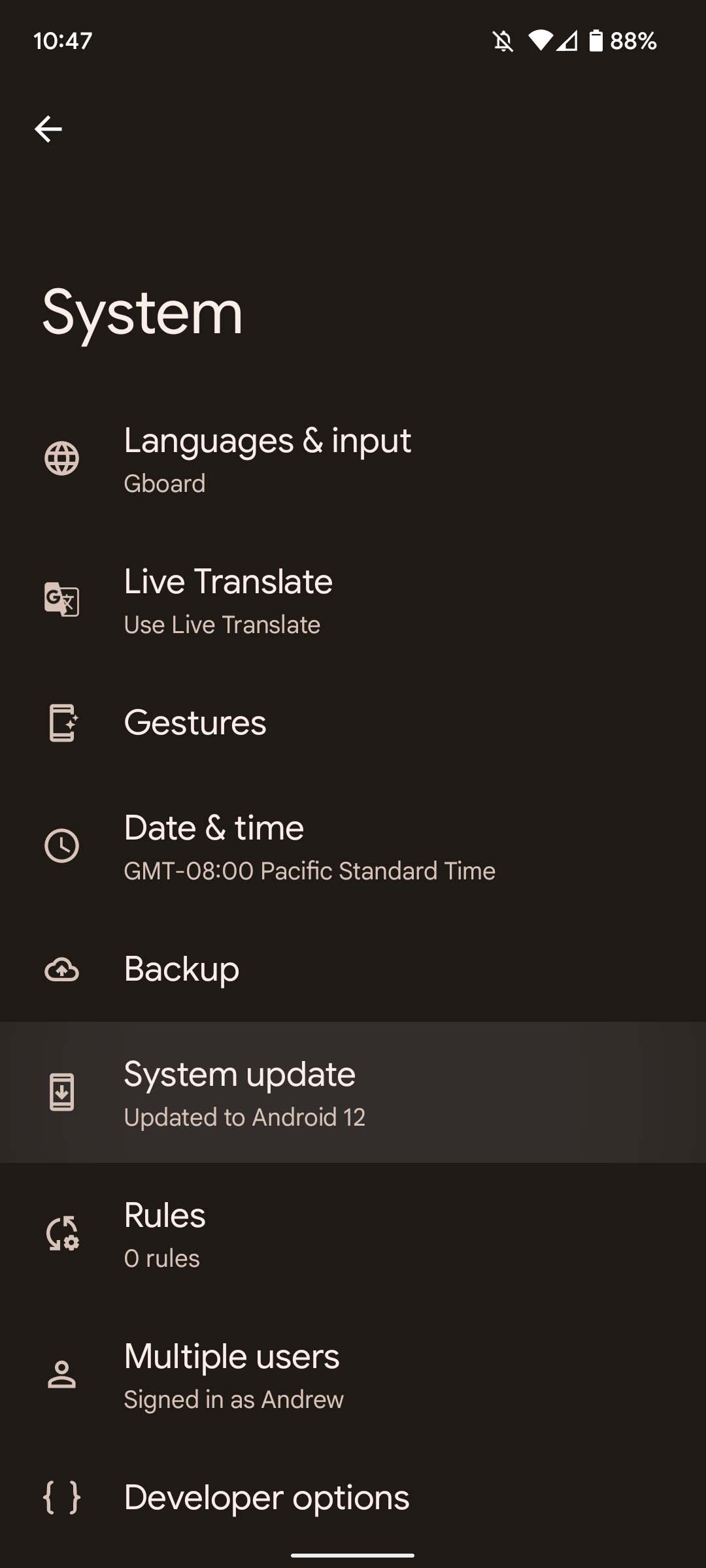Viewport: 706px width, 1568px height.
Task: Open the Rules row
Action: pos(165,1233)
